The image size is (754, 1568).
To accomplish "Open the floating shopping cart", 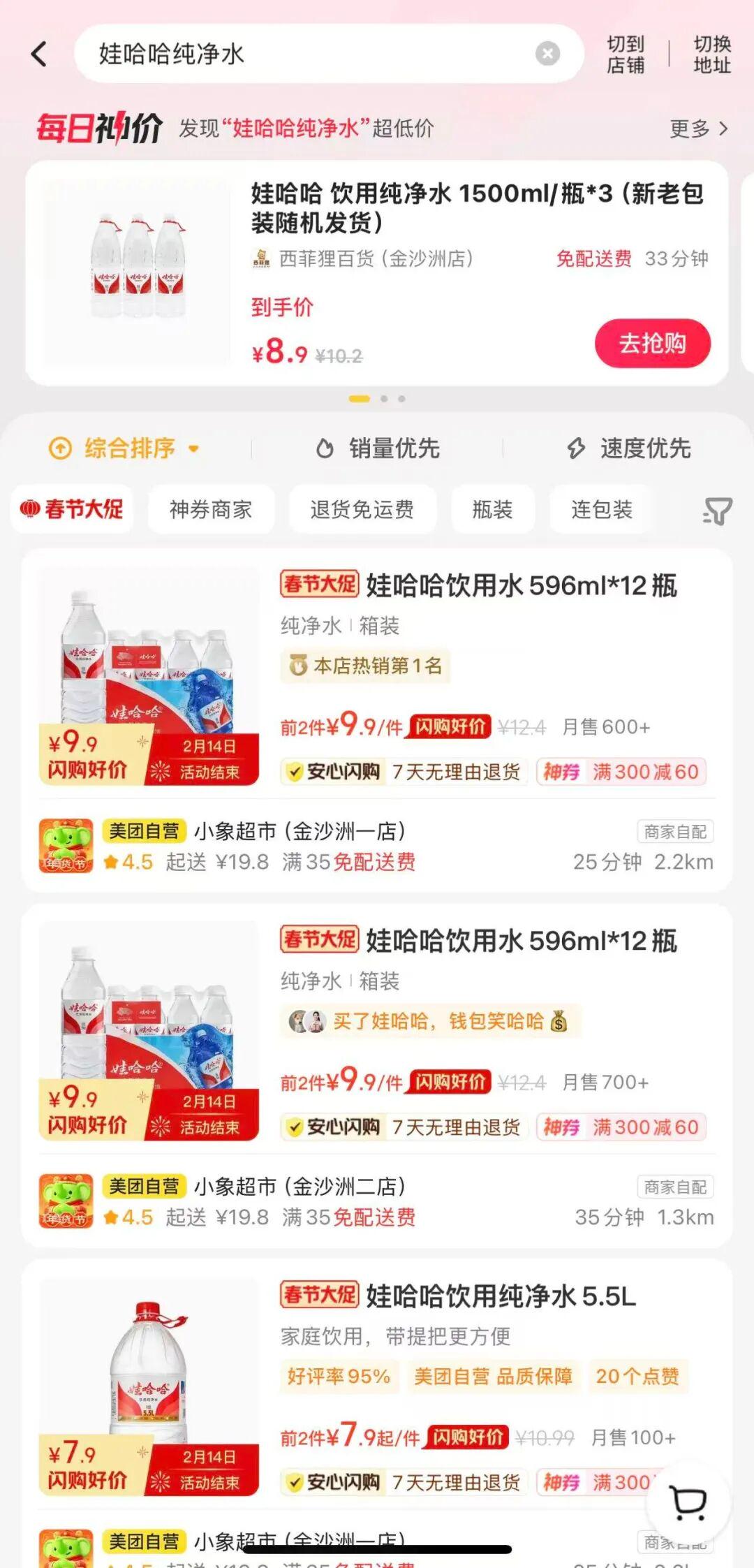I will [x=688, y=1502].
